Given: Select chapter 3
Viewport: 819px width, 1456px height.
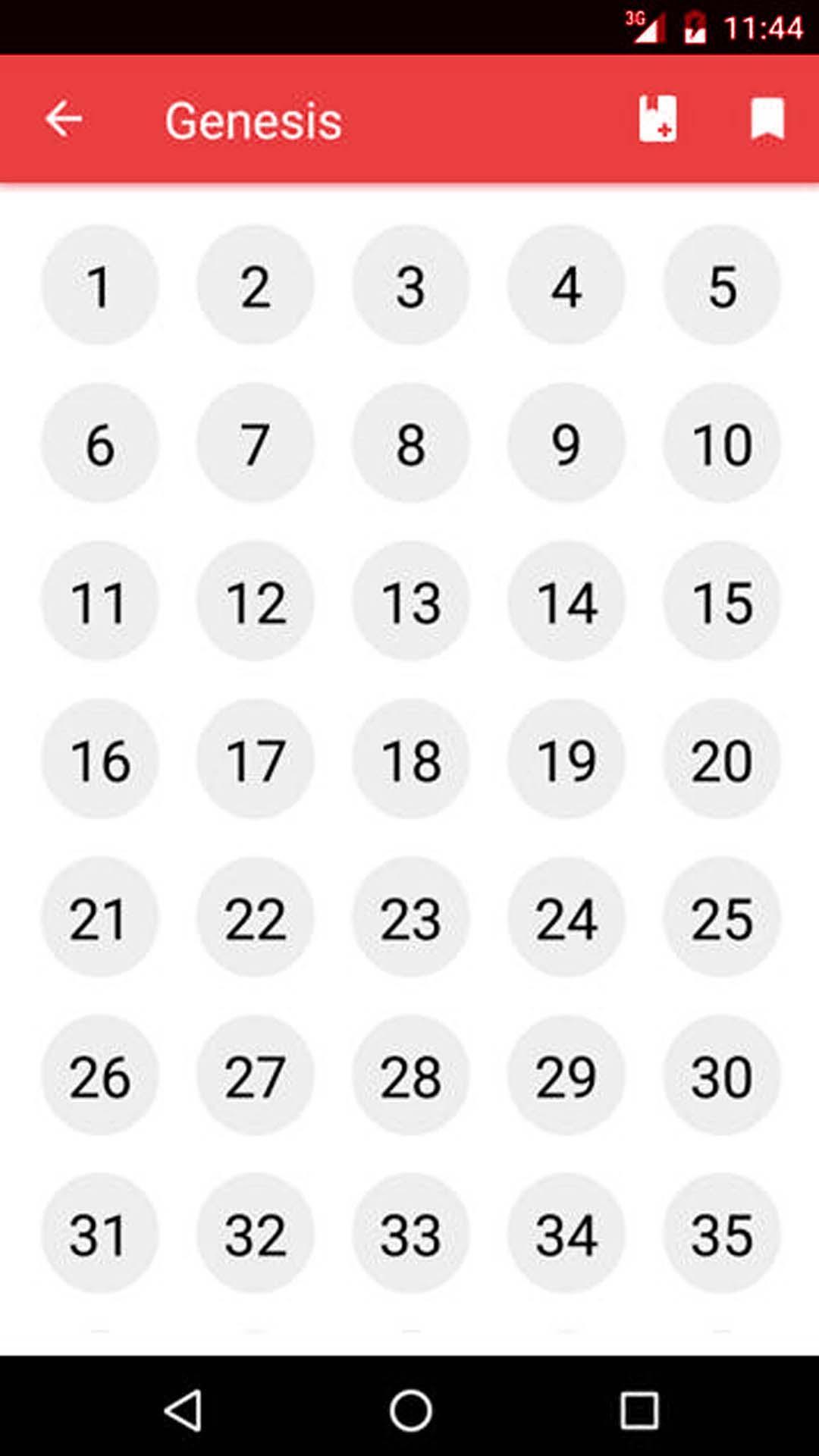Looking at the screenshot, I should click(410, 285).
